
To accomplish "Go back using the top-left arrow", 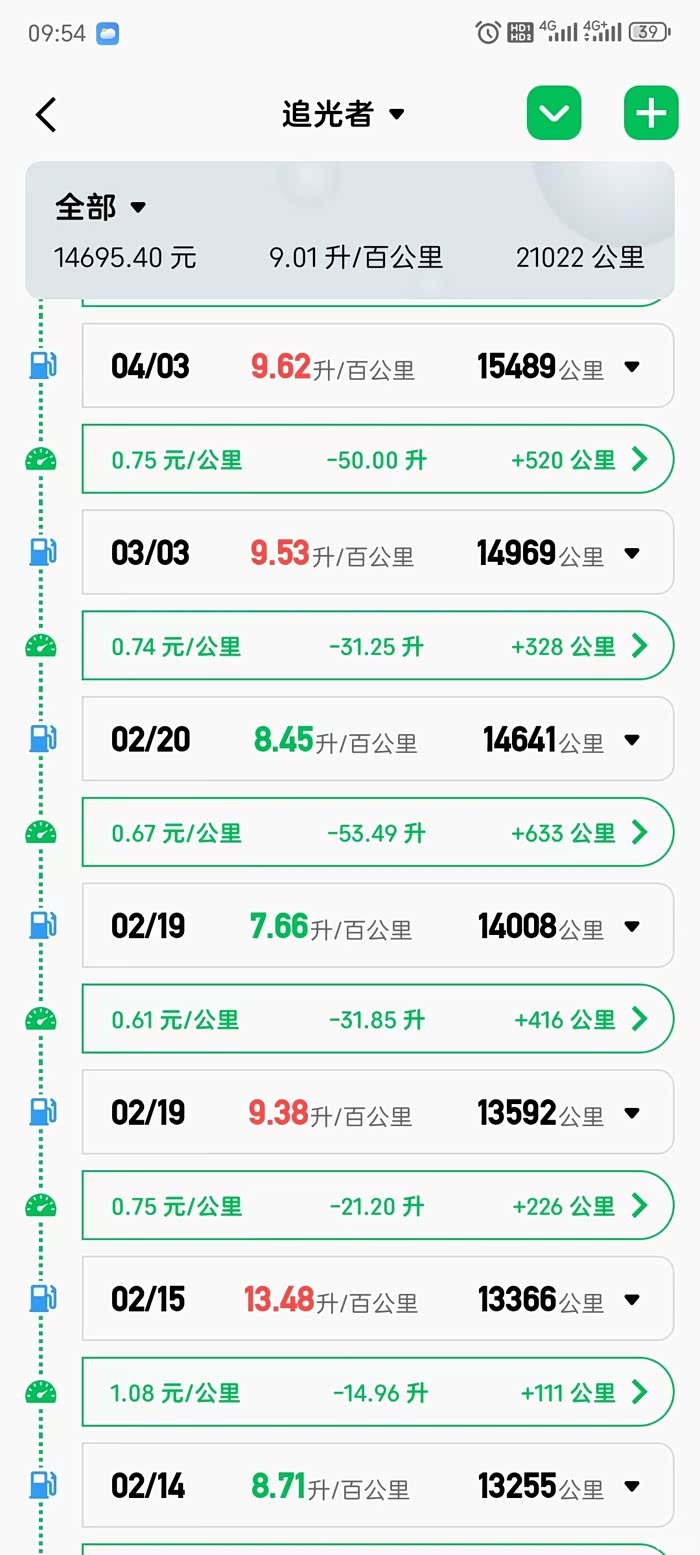I will pos(46,115).
